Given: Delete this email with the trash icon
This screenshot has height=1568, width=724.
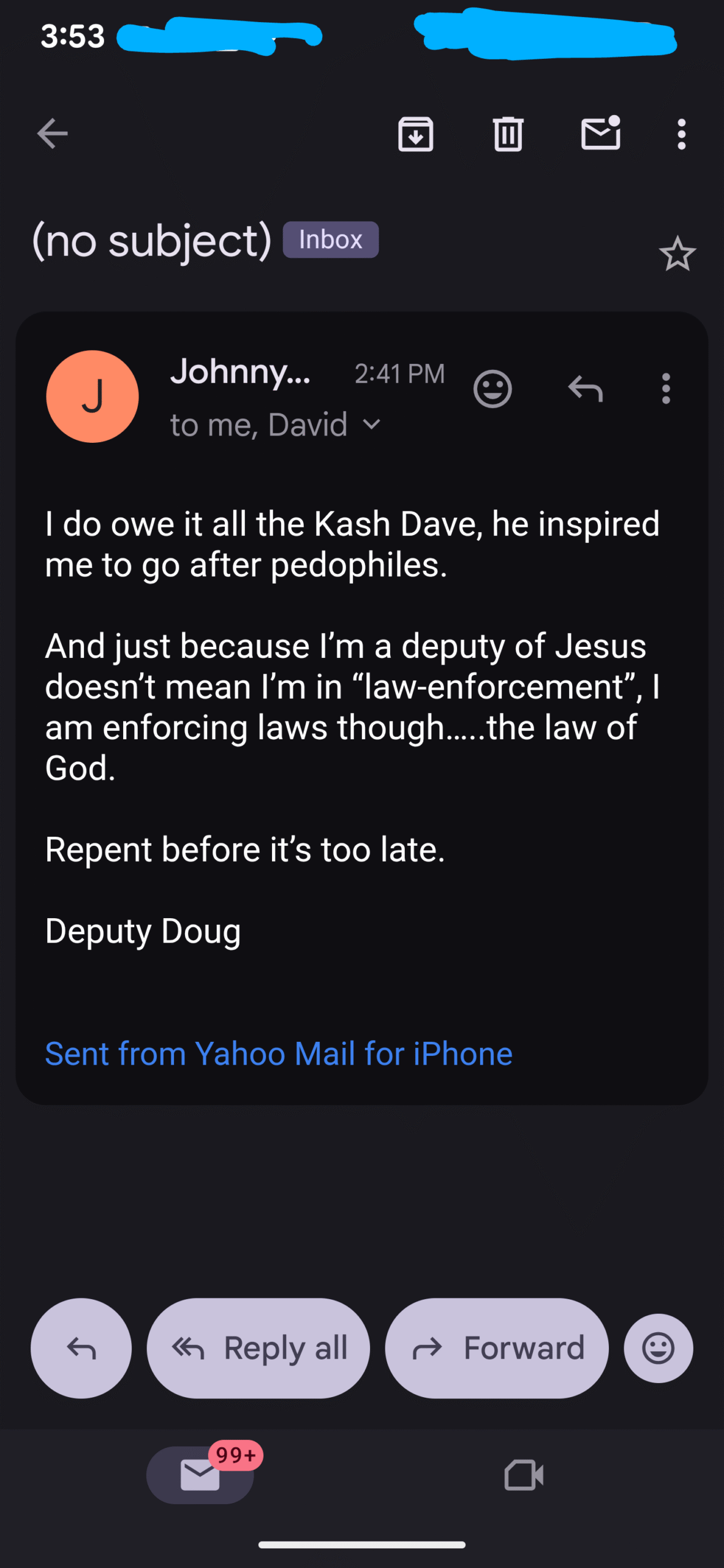Looking at the screenshot, I should 508,134.
